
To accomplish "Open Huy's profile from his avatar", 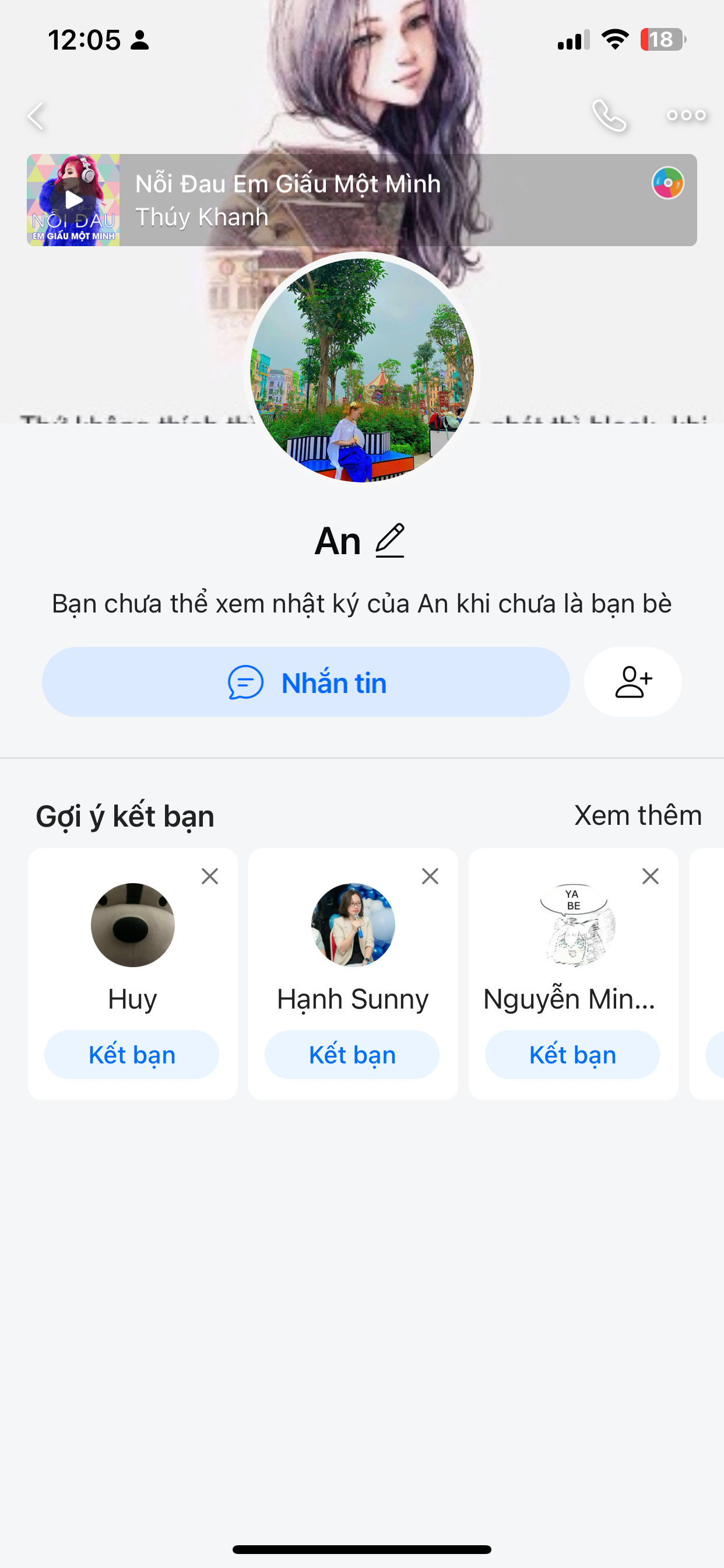I will click(133, 925).
